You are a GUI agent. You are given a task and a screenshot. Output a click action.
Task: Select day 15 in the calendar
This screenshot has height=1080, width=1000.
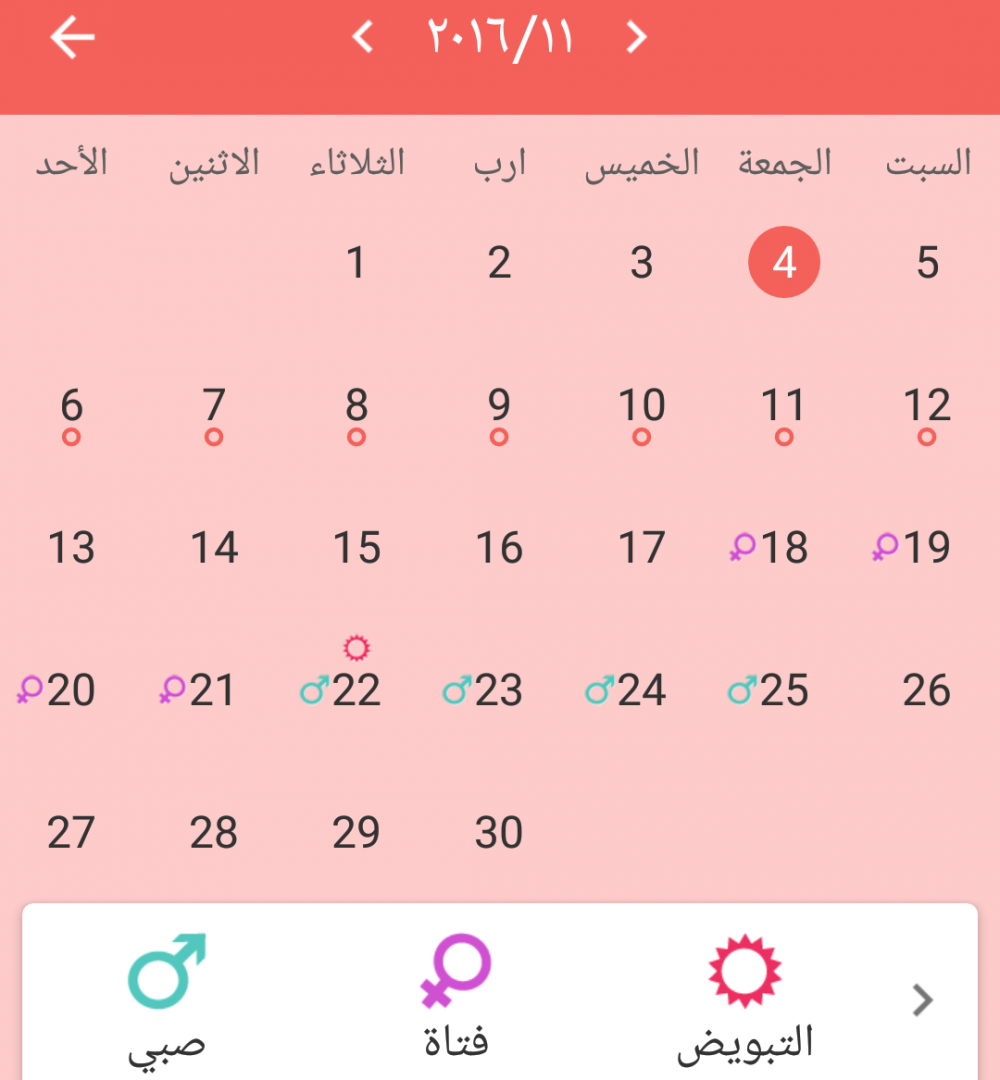tap(356, 548)
